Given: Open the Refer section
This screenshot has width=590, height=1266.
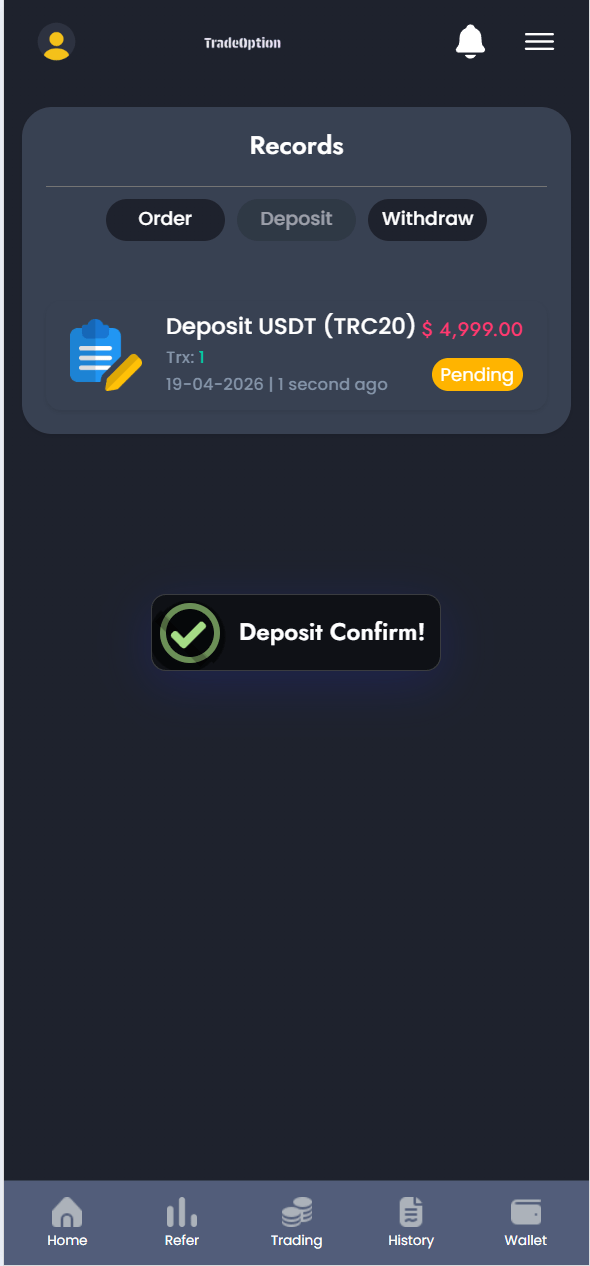Looking at the screenshot, I should coord(182,1222).
